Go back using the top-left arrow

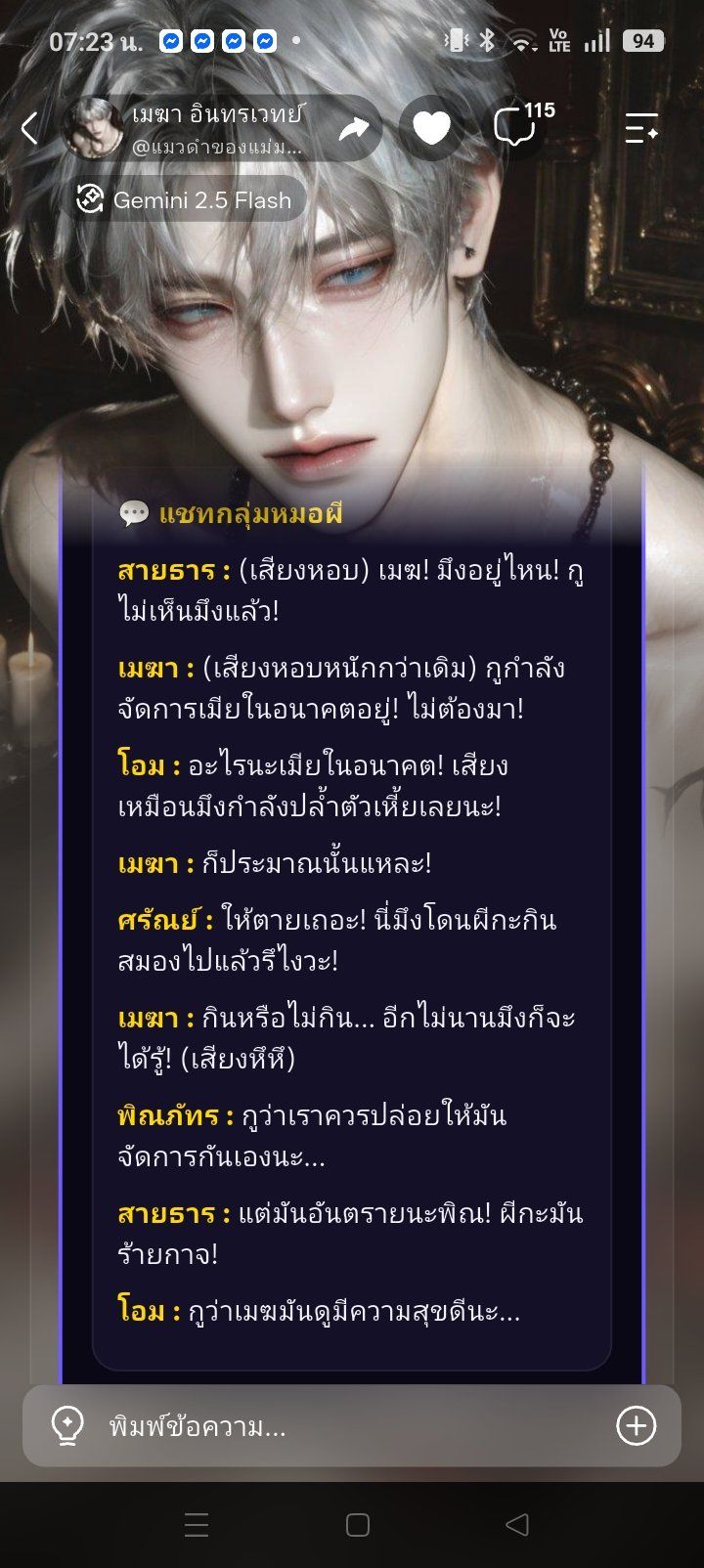click(30, 128)
